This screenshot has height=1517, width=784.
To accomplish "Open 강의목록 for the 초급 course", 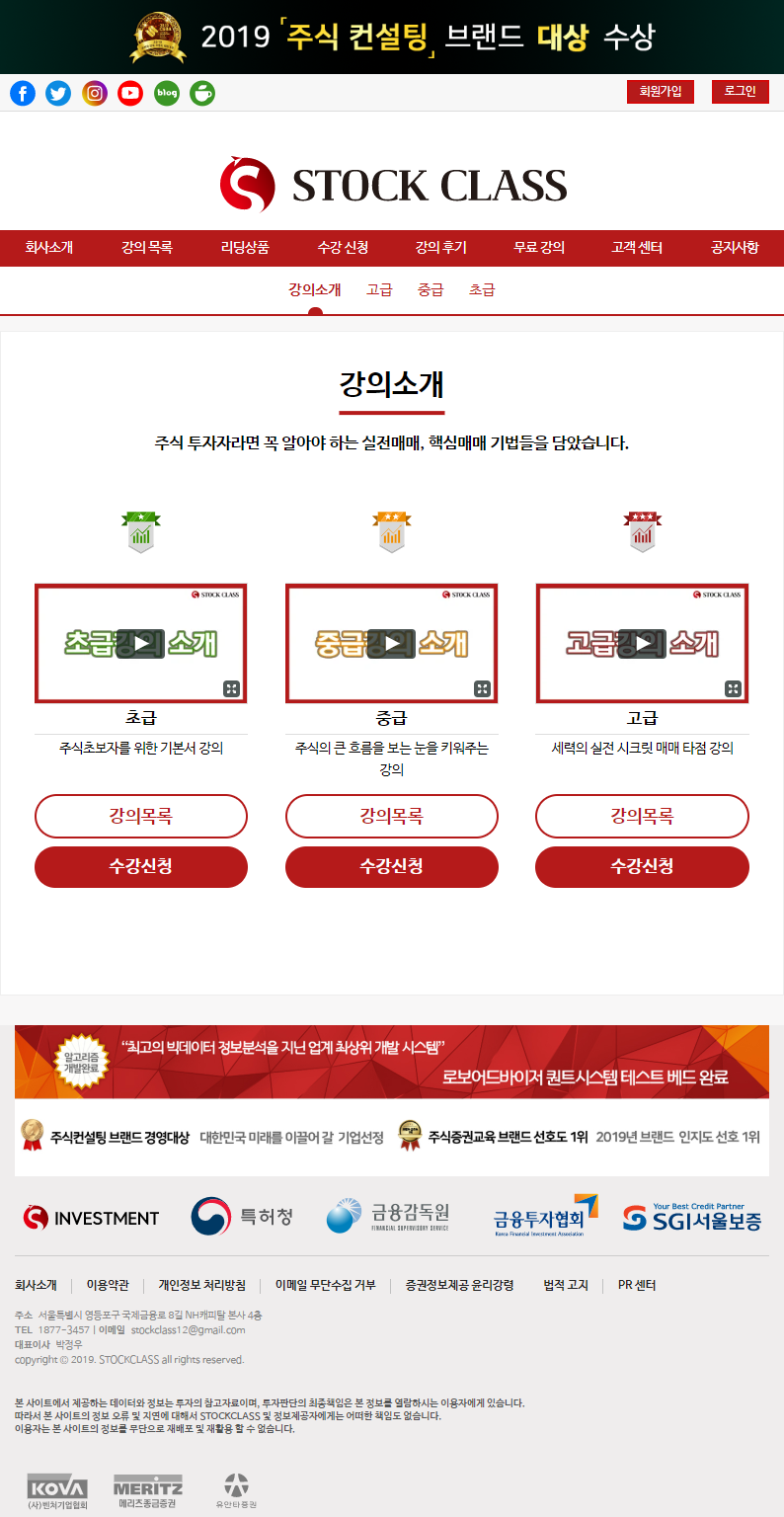I will coord(141,816).
